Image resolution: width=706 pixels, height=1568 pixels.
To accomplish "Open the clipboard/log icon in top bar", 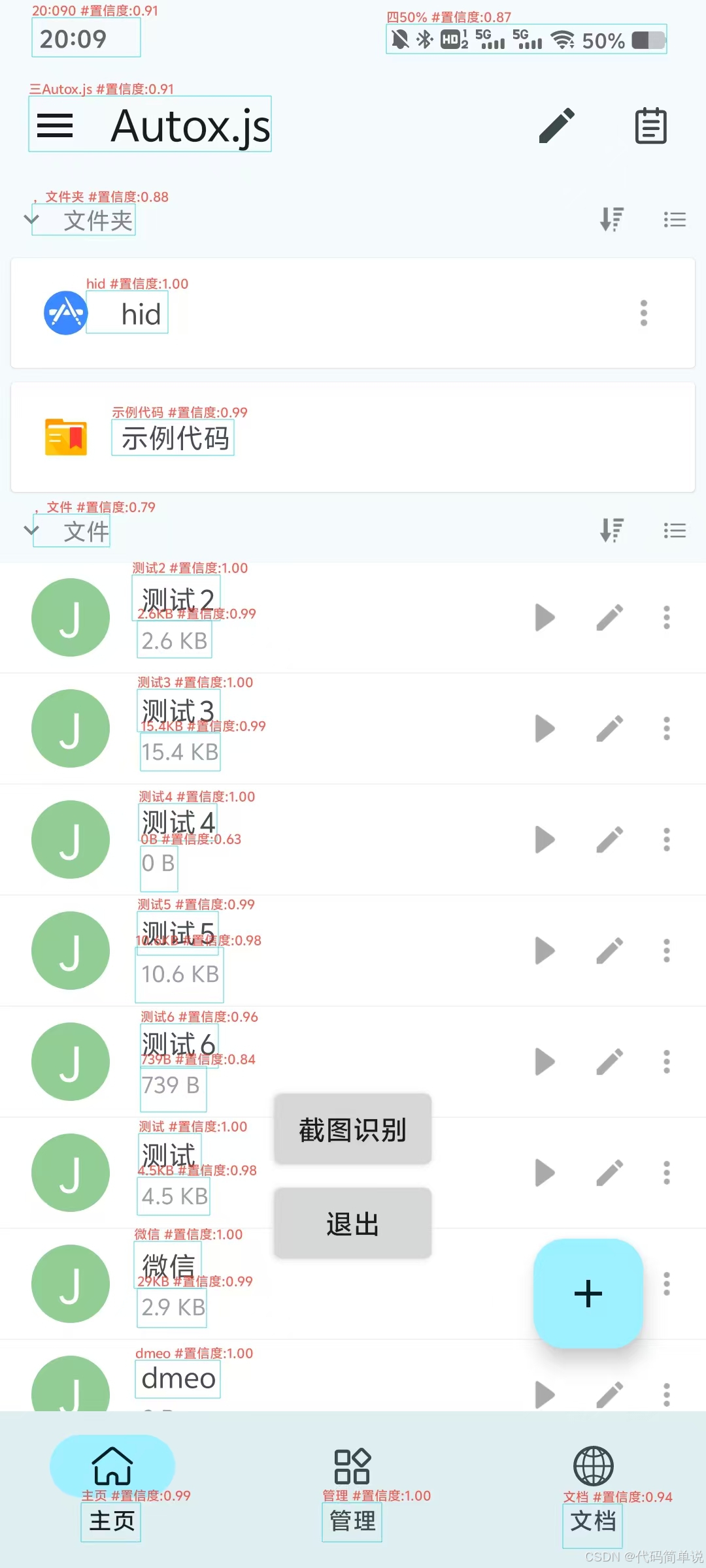I will 651,125.
